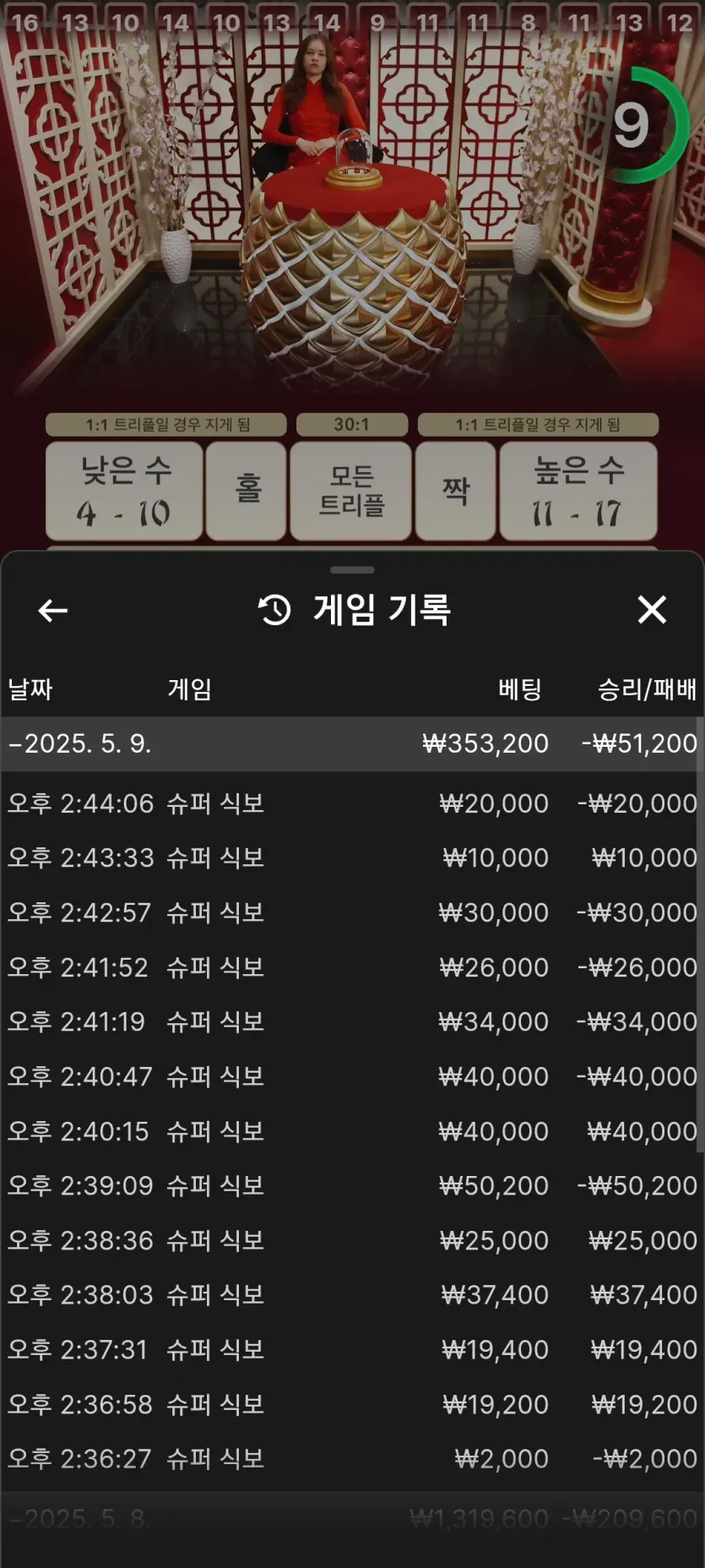Bet on high numbers 11-17
This screenshot has width=705, height=1568.
(578, 491)
